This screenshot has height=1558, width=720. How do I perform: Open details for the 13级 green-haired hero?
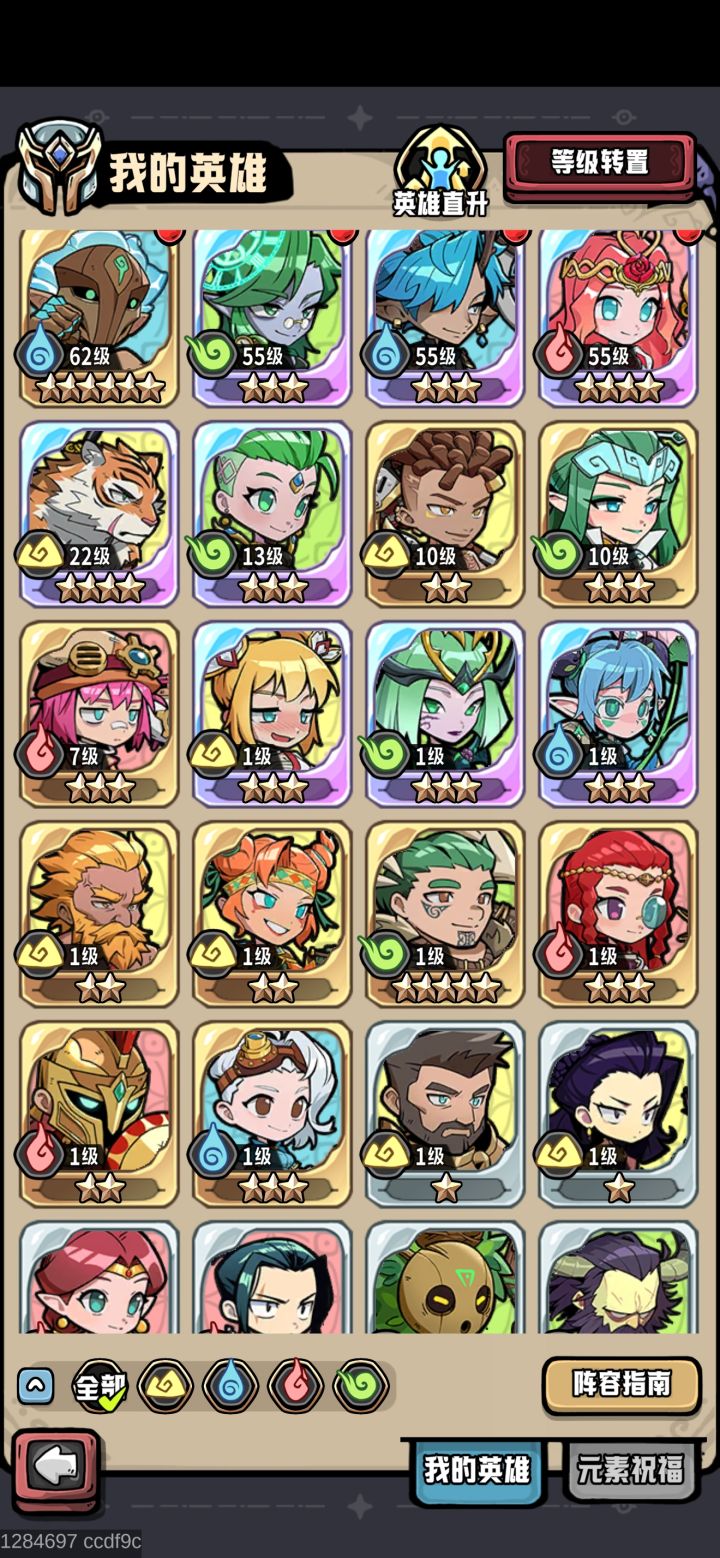point(271,513)
